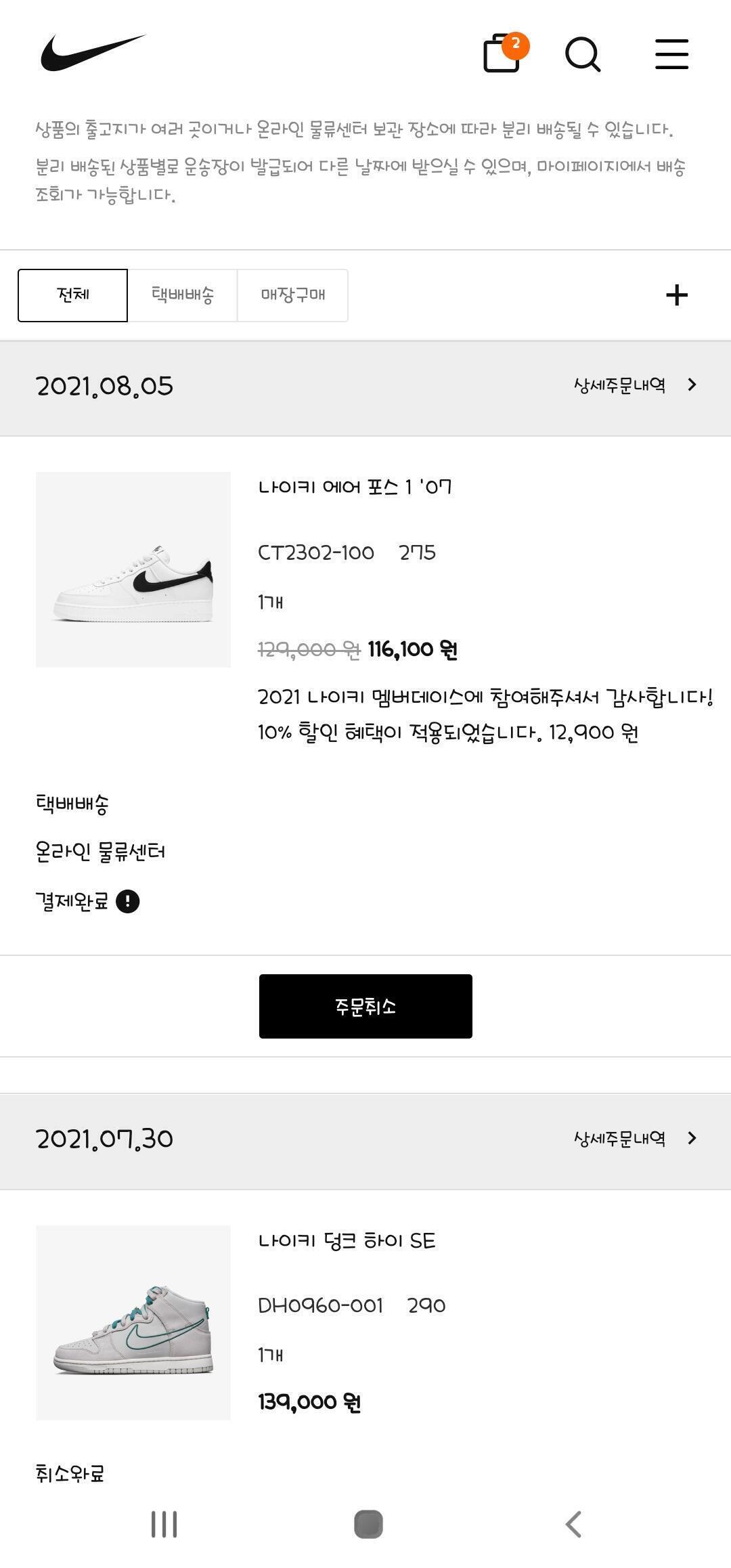Open 상세주문내역 for the 2021.08.05 order
731x1568 pixels.
click(x=634, y=385)
